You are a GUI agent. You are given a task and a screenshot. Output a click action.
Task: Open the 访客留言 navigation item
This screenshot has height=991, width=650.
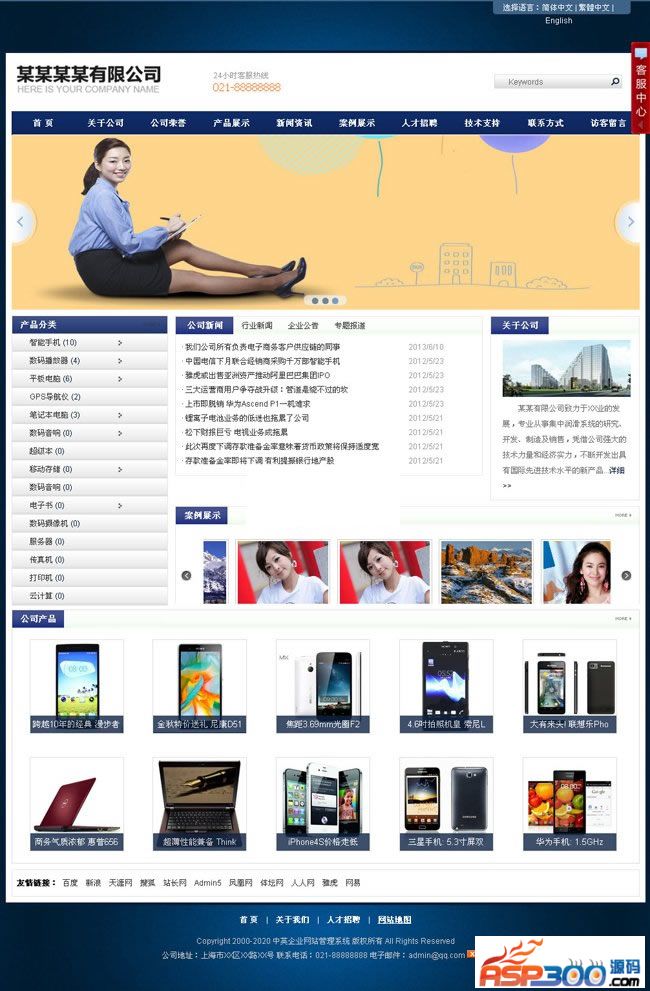608,123
